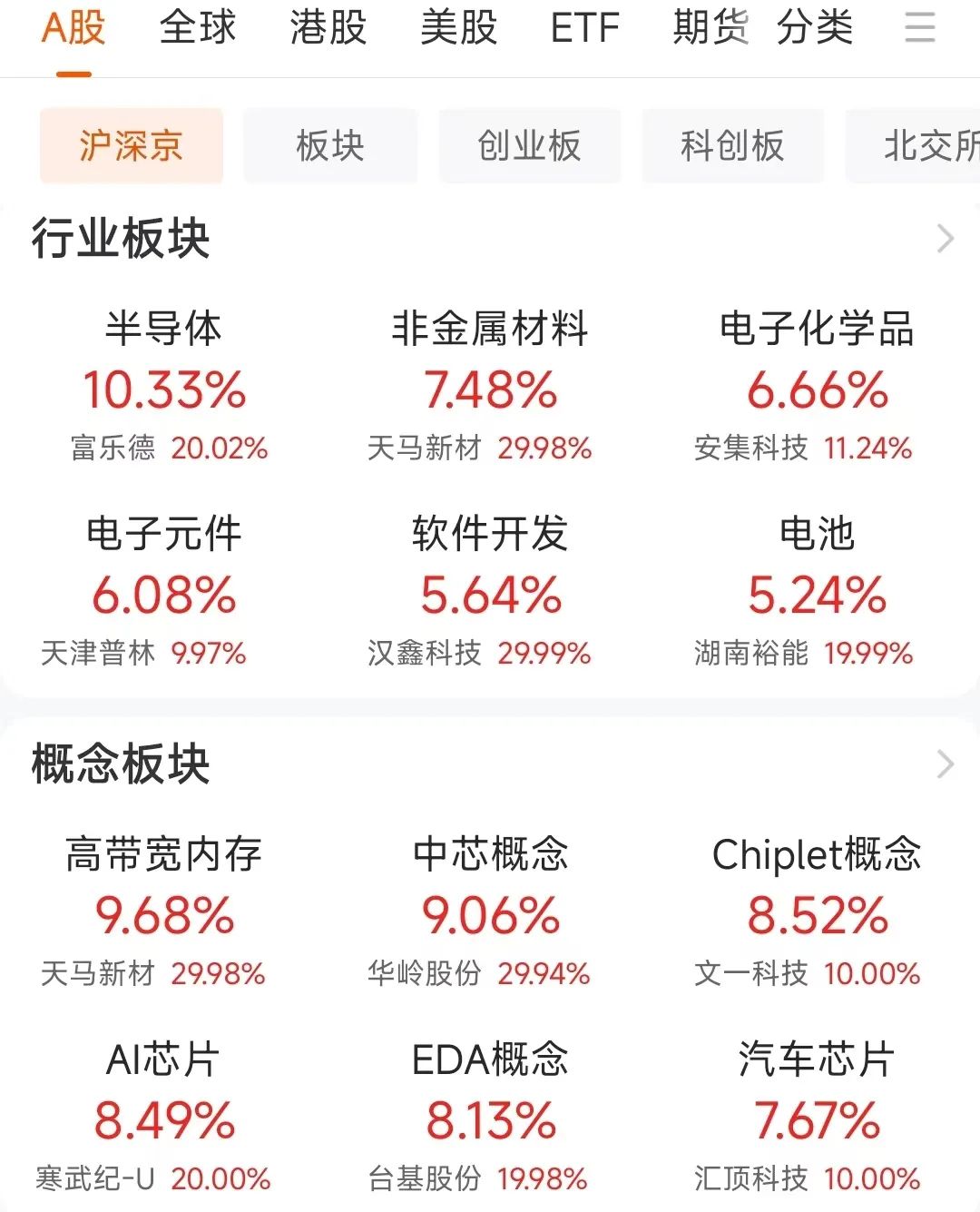Screen dimensions: 980x1212
Task: Select the 沪深京 filter
Action: (131, 145)
